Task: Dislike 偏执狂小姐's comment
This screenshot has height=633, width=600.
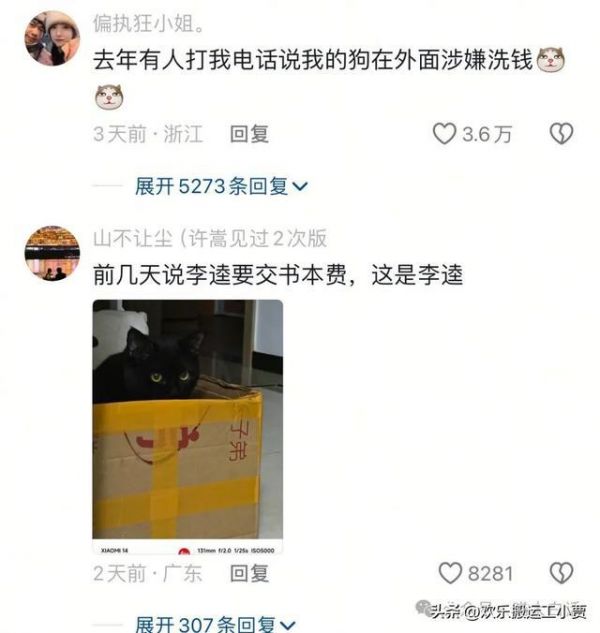Action: [x=561, y=133]
